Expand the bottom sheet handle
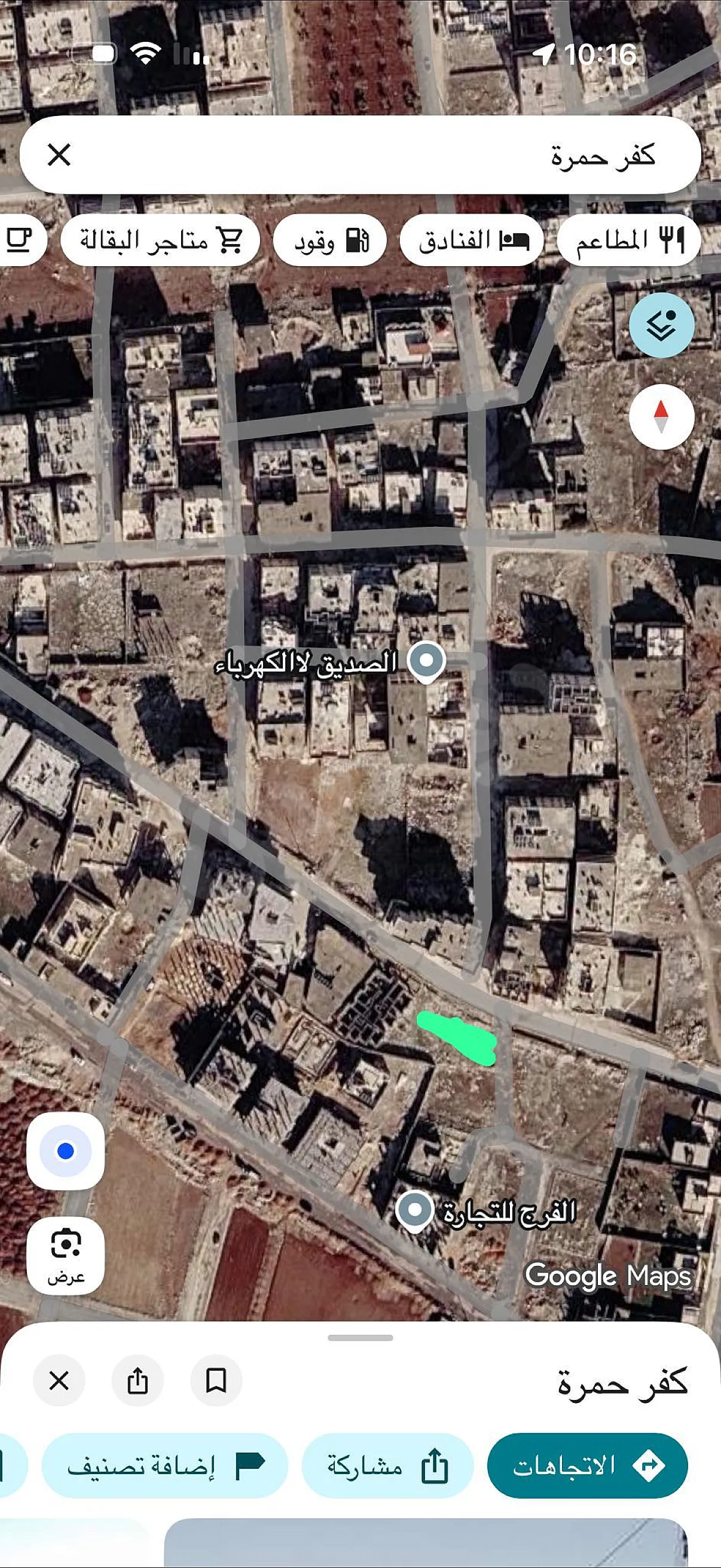Viewport: 721px width, 1568px height. click(x=360, y=1338)
